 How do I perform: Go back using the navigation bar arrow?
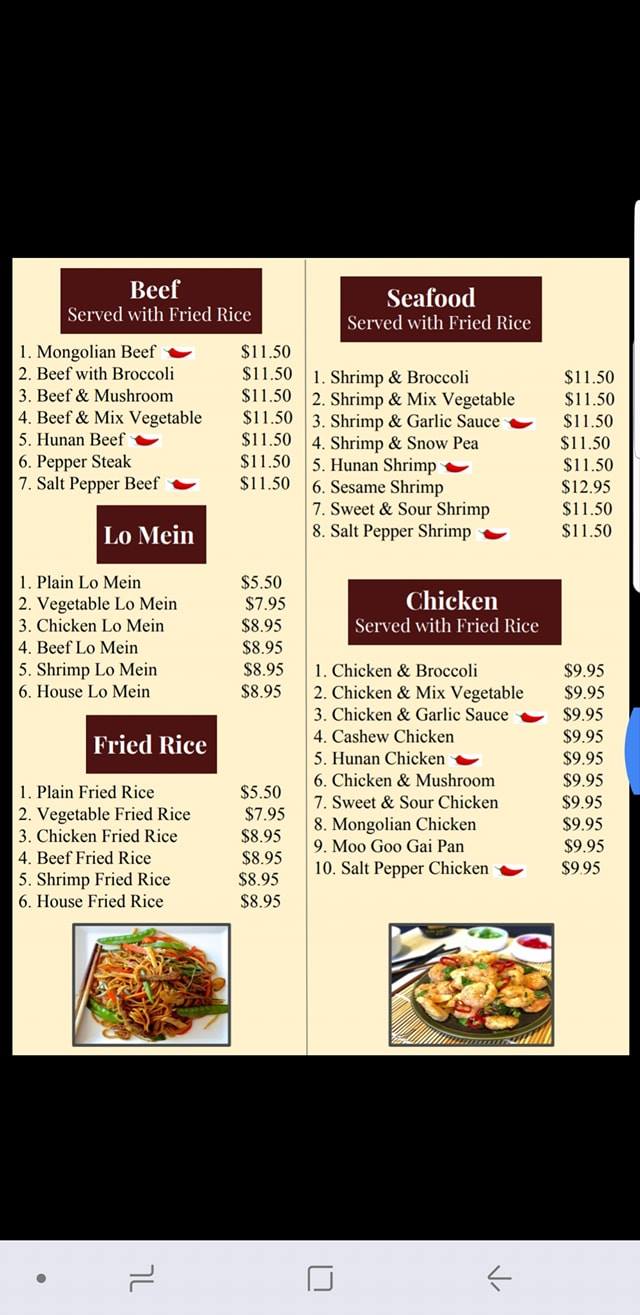(x=498, y=1277)
